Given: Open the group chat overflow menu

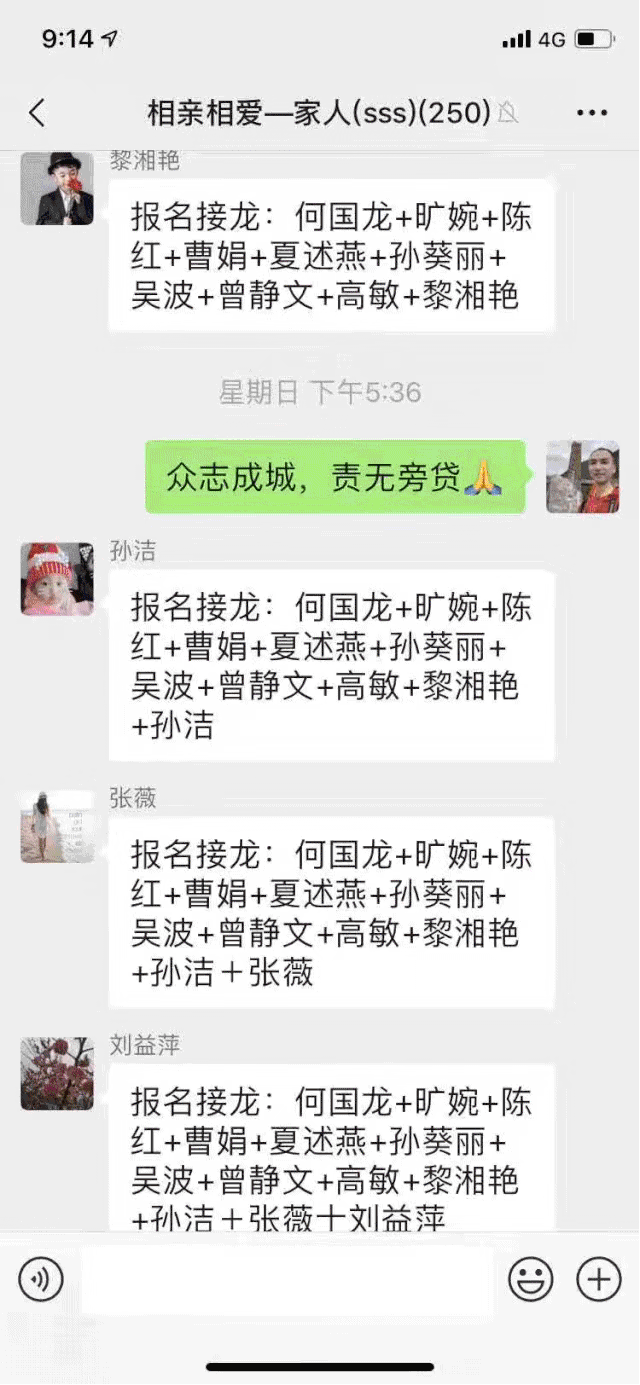Looking at the screenshot, I should point(592,113).
